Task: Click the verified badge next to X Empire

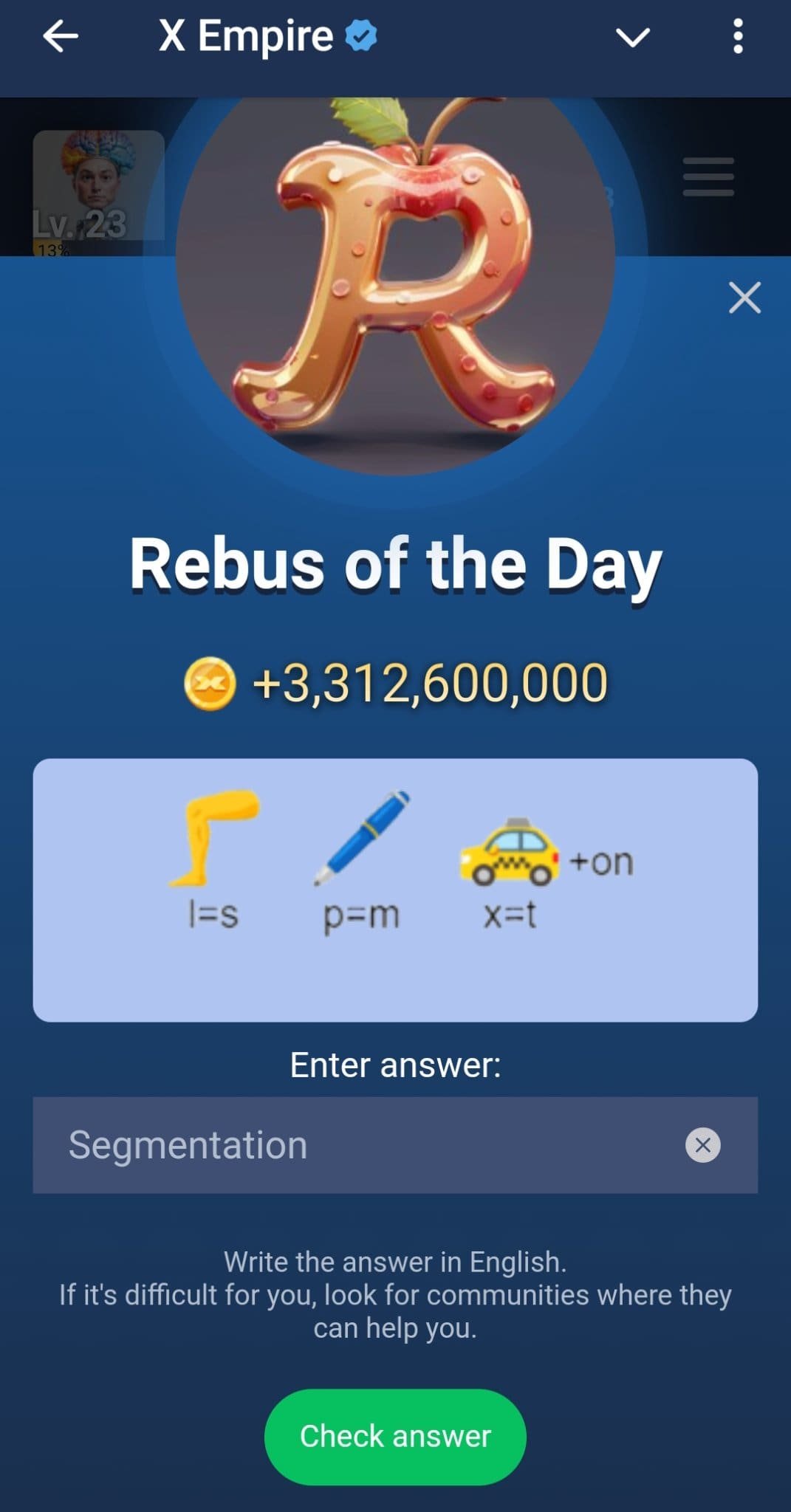Action: point(360,36)
